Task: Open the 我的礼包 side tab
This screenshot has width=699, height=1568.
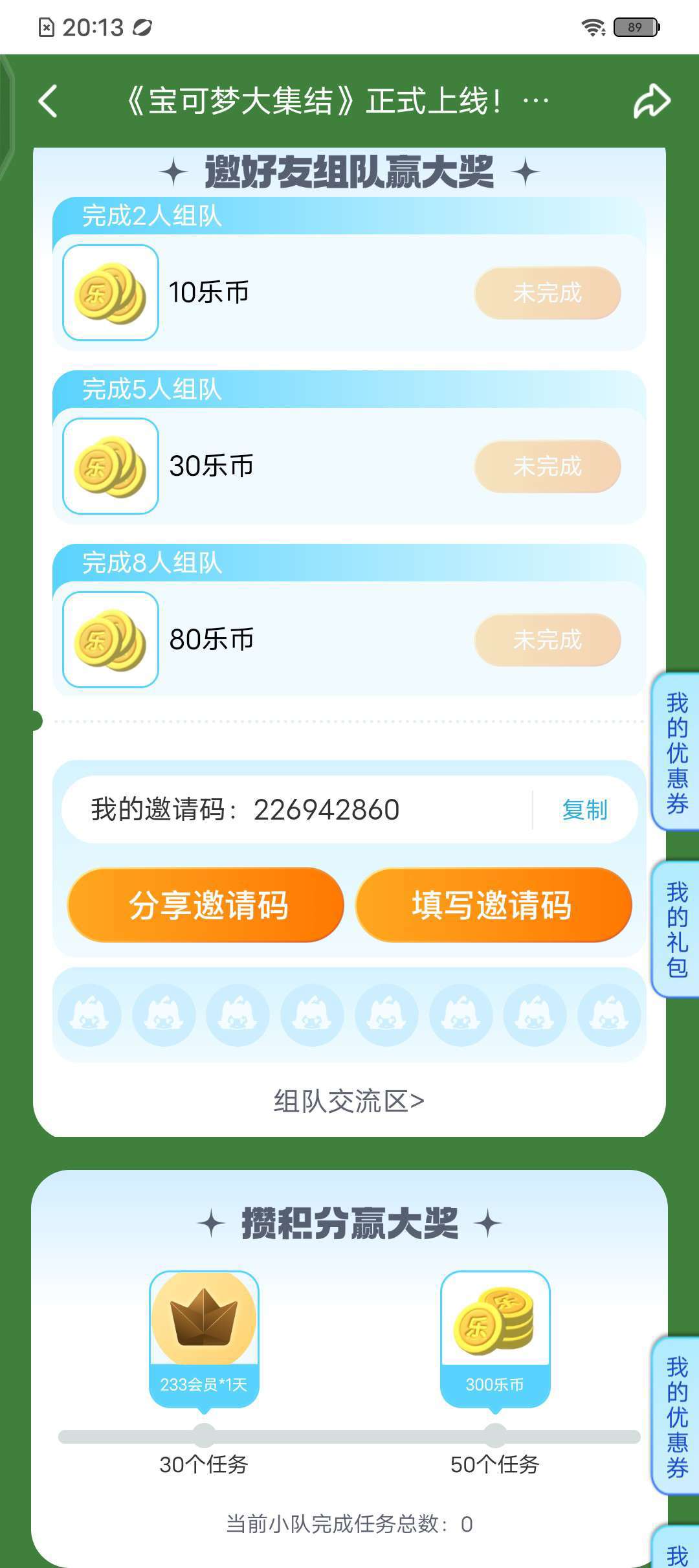Action: [676, 930]
